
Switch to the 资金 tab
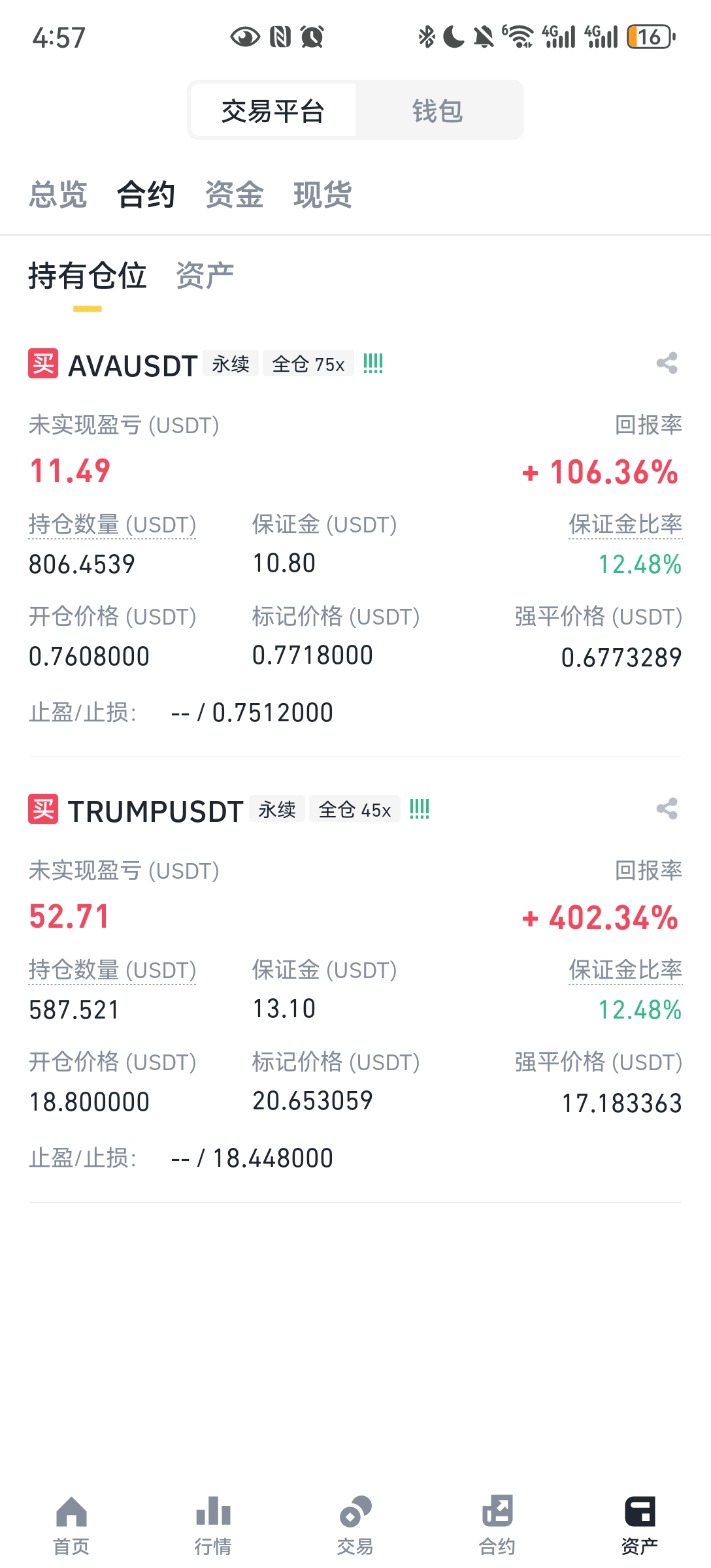click(234, 195)
